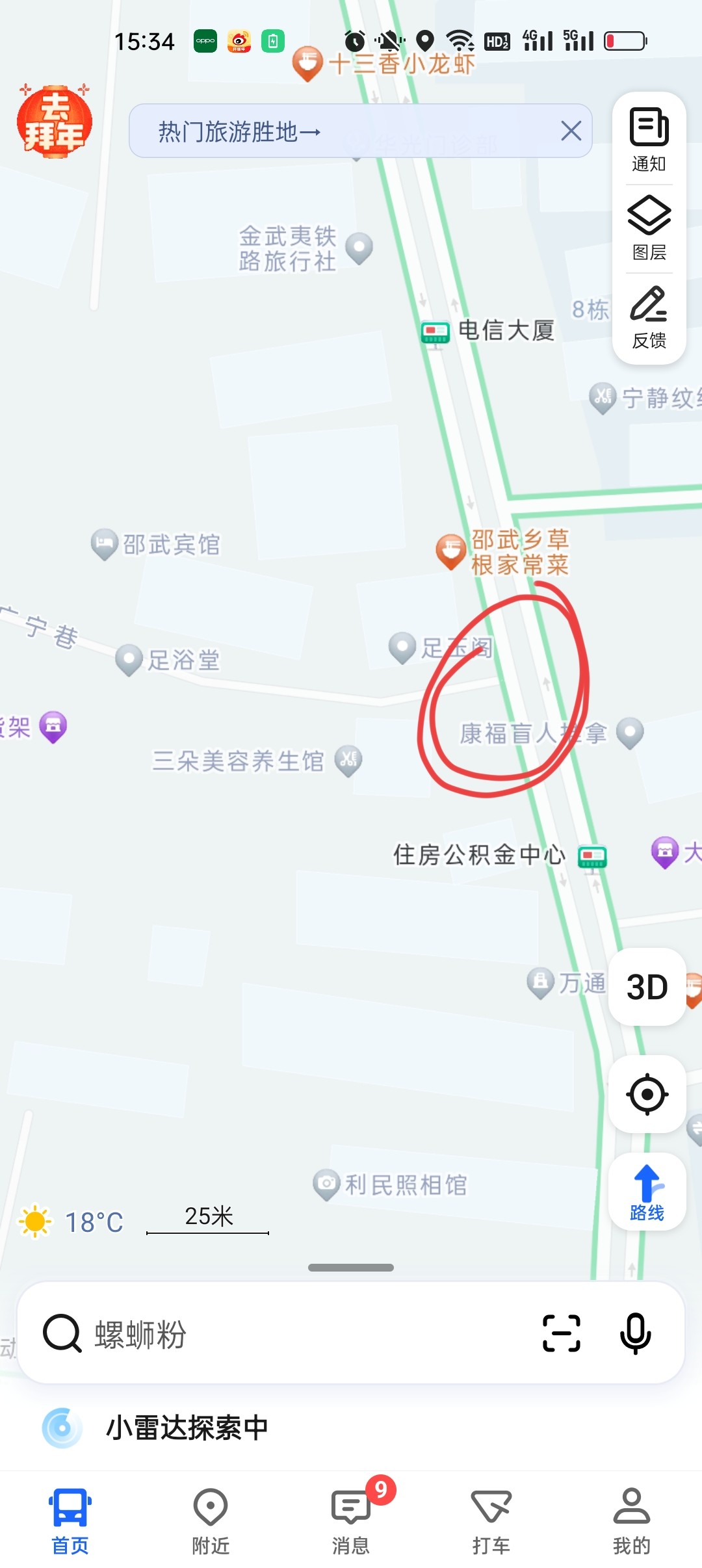
Task: Open the 反馈 feedback option
Action: point(649,317)
